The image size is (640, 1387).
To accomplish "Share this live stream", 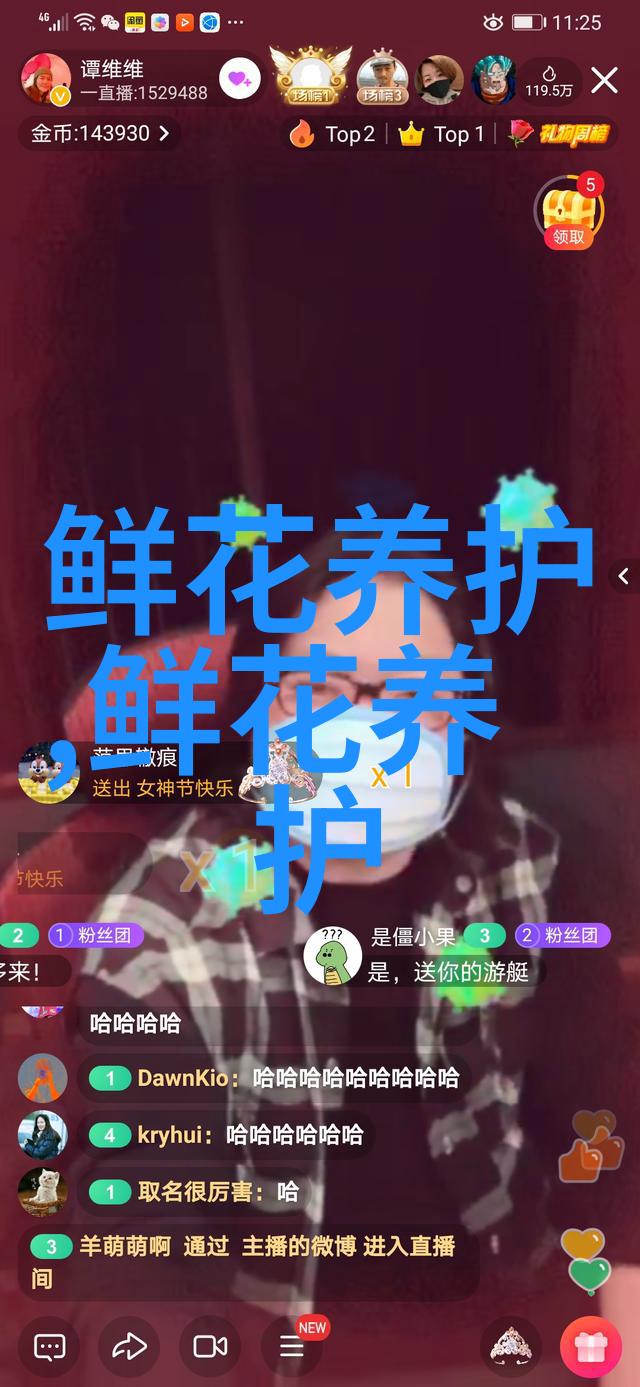I will [129, 1347].
